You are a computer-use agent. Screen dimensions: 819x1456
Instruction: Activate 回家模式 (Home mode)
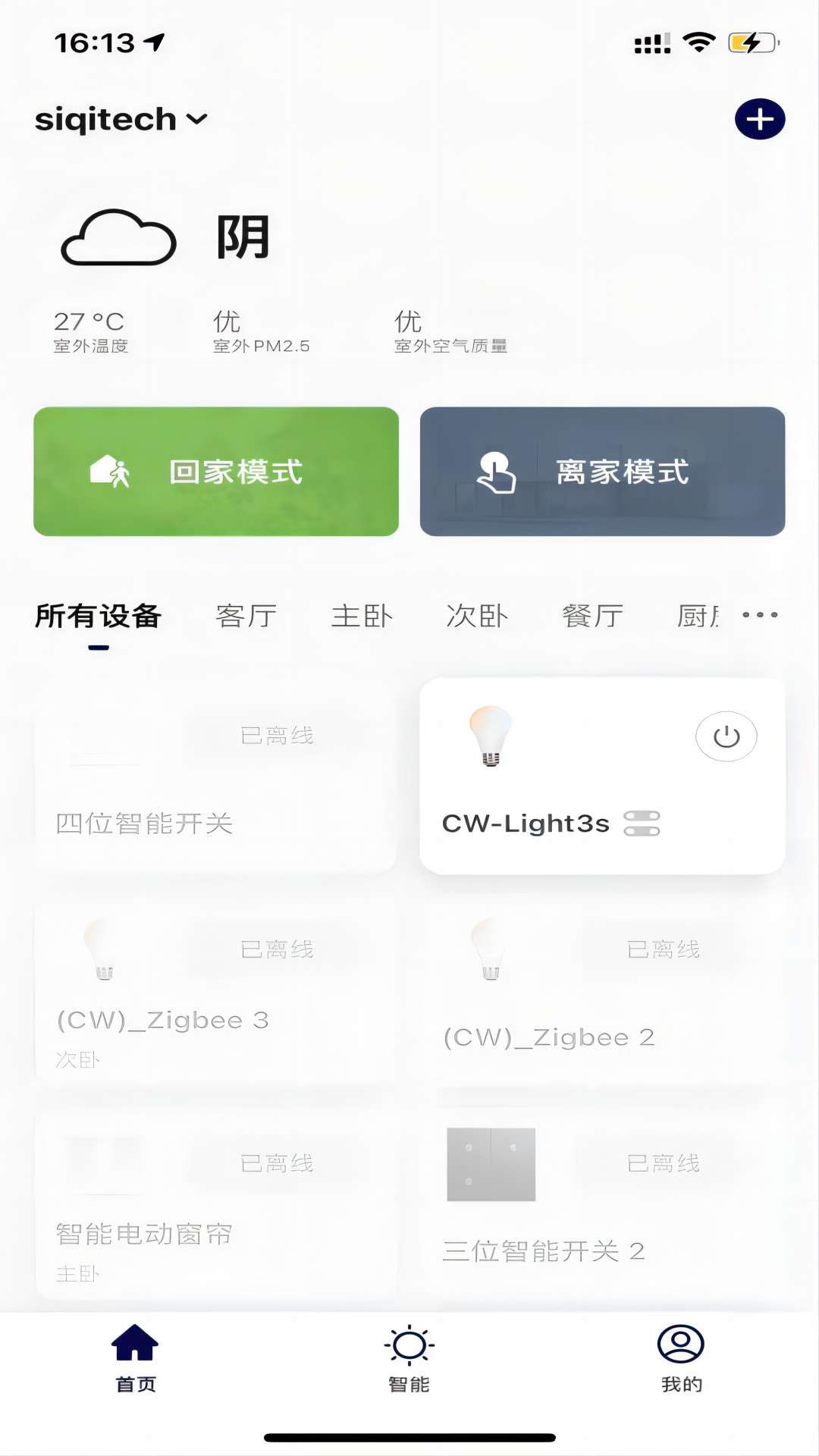click(215, 472)
